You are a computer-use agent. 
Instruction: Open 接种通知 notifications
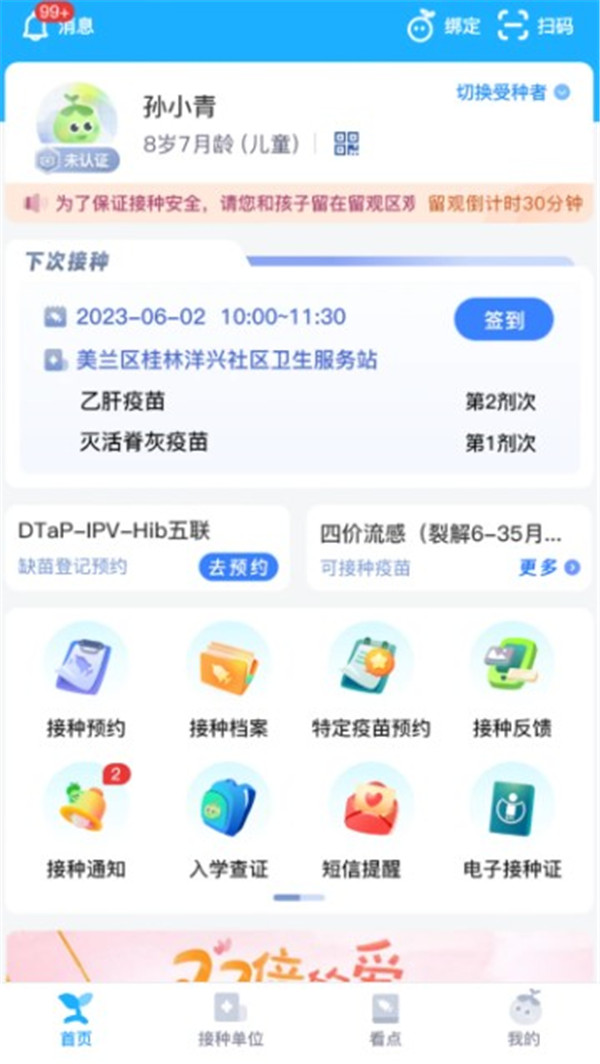click(86, 822)
